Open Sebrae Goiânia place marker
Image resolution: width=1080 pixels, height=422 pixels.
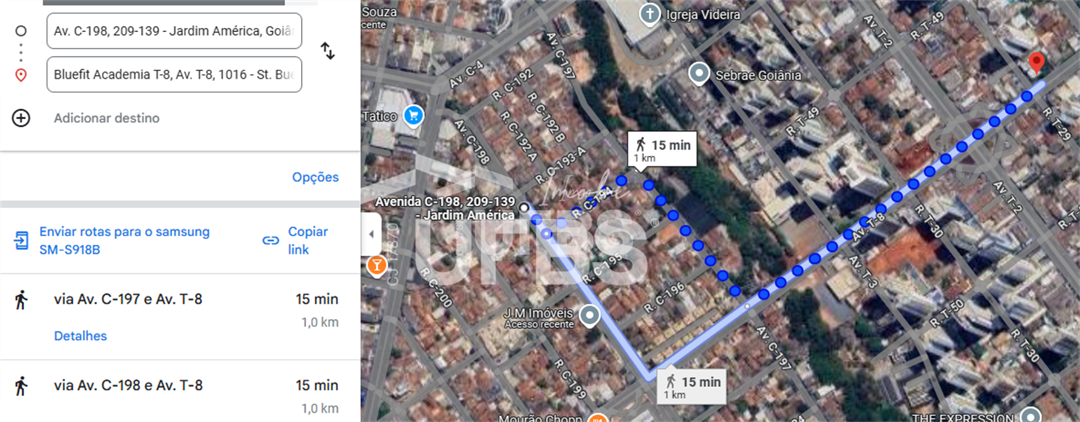(x=699, y=73)
